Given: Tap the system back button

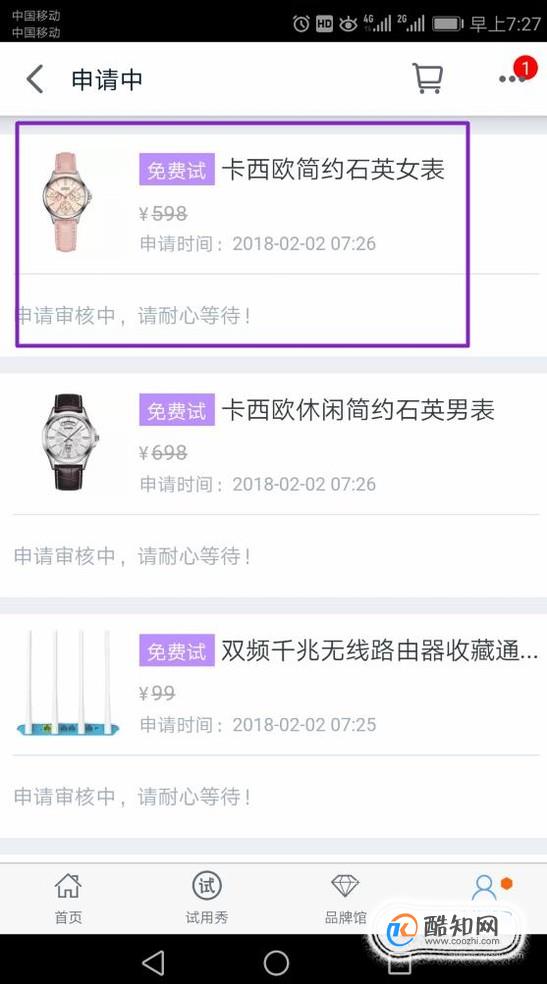Looking at the screenshot, I should point(152,962).
